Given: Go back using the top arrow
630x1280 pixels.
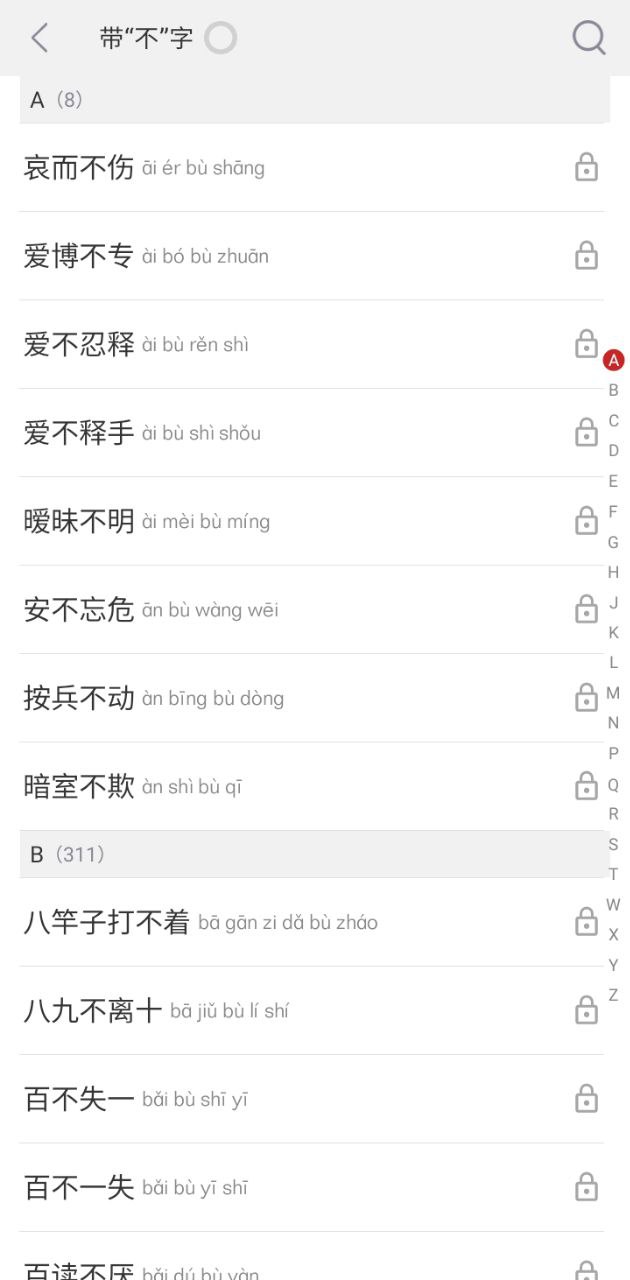Looking at the screenshot, I should (40, 38).
